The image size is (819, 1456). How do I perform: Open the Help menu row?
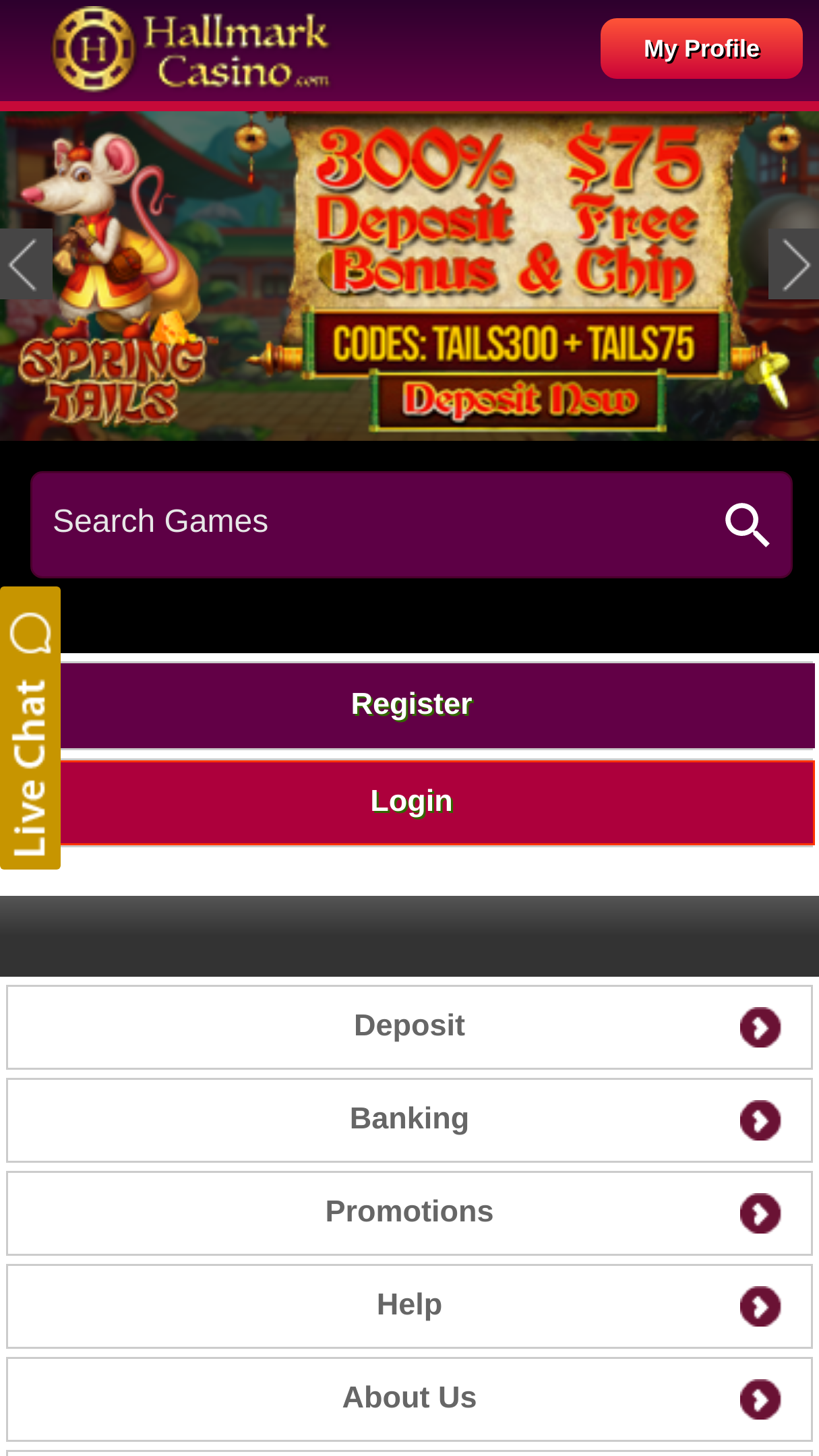(409, 1306)
